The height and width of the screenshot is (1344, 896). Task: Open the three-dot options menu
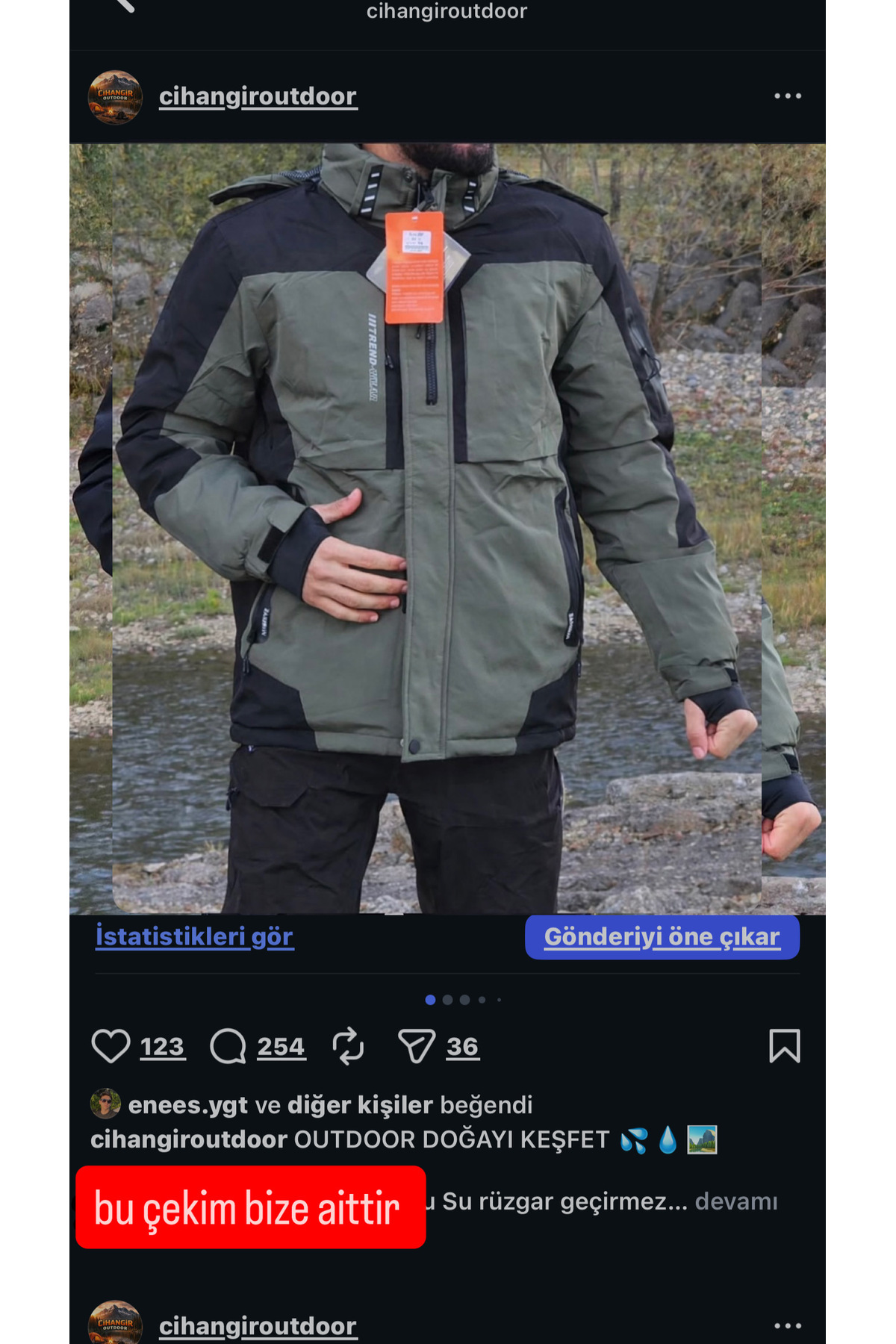tap(788, 96)
